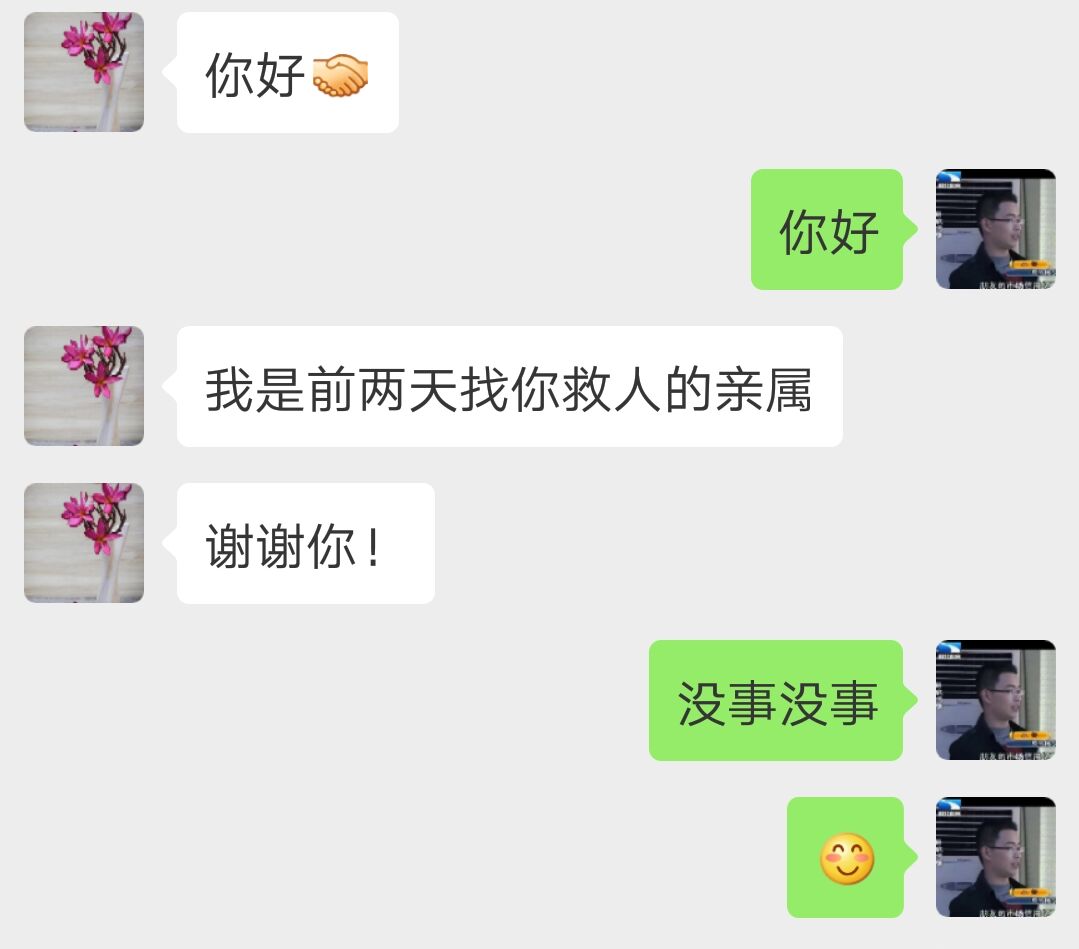Open the flower avatar beside 我是前两天找你救人的亲属

84,386
